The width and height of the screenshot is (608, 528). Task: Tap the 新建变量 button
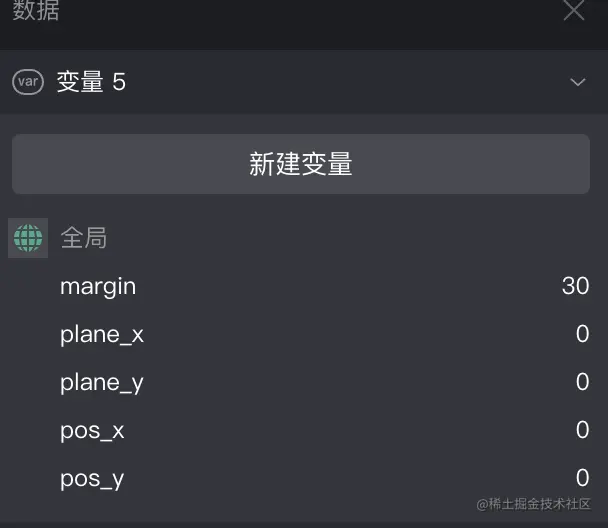[x=301, y=164]
